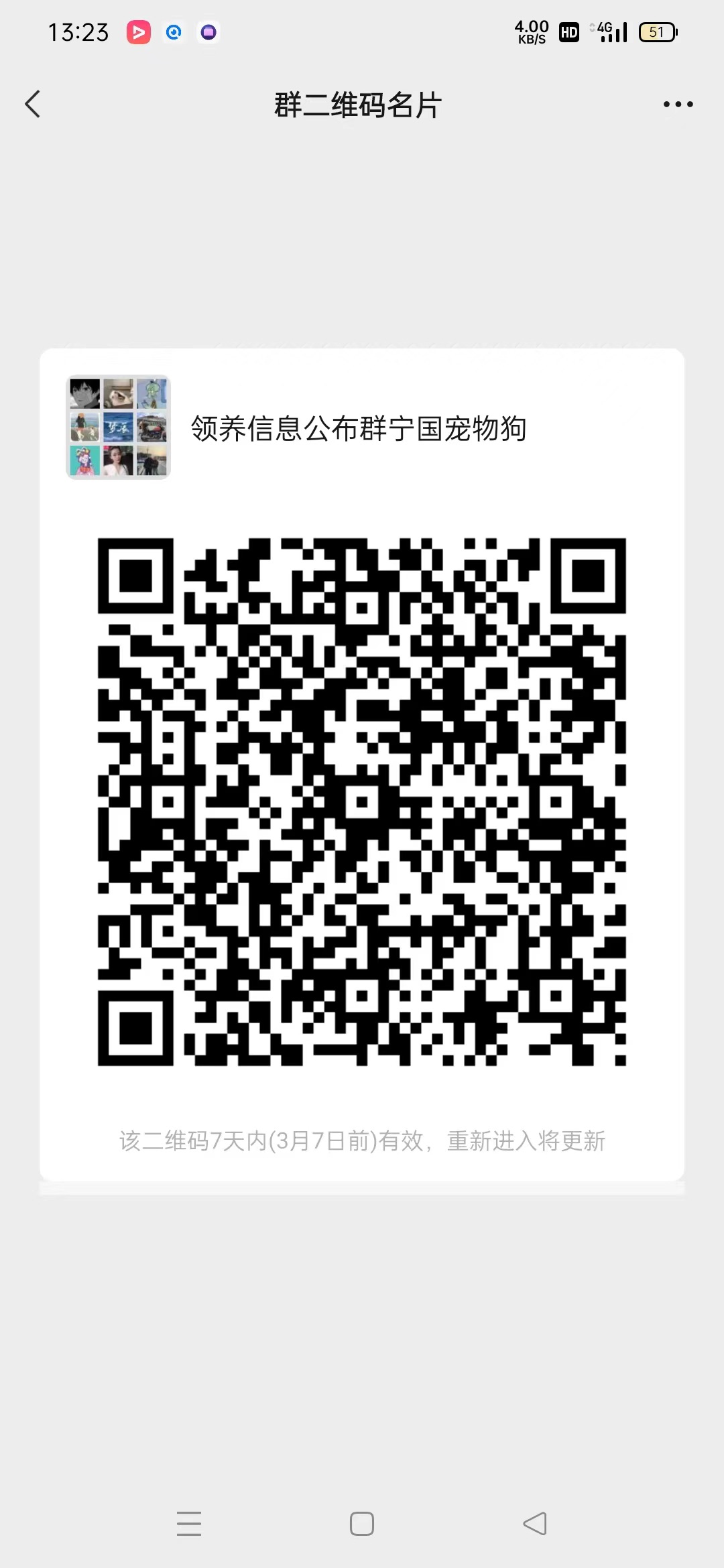Go back from the group QR code page
Viewport: 724px width, 1568px height.
(x=33, y=105)
